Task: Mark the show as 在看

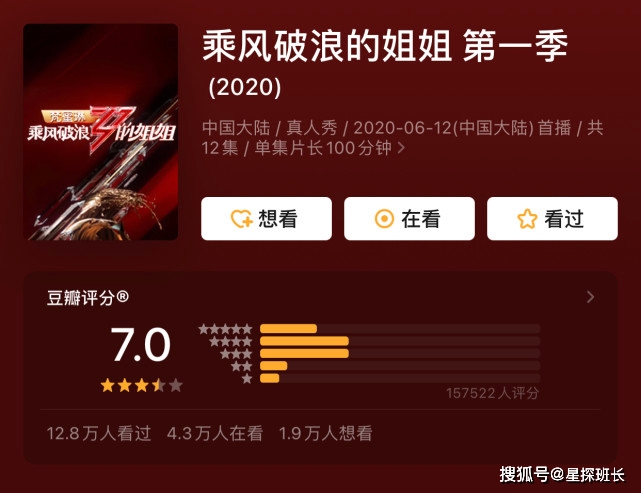Action: point(408,219)
